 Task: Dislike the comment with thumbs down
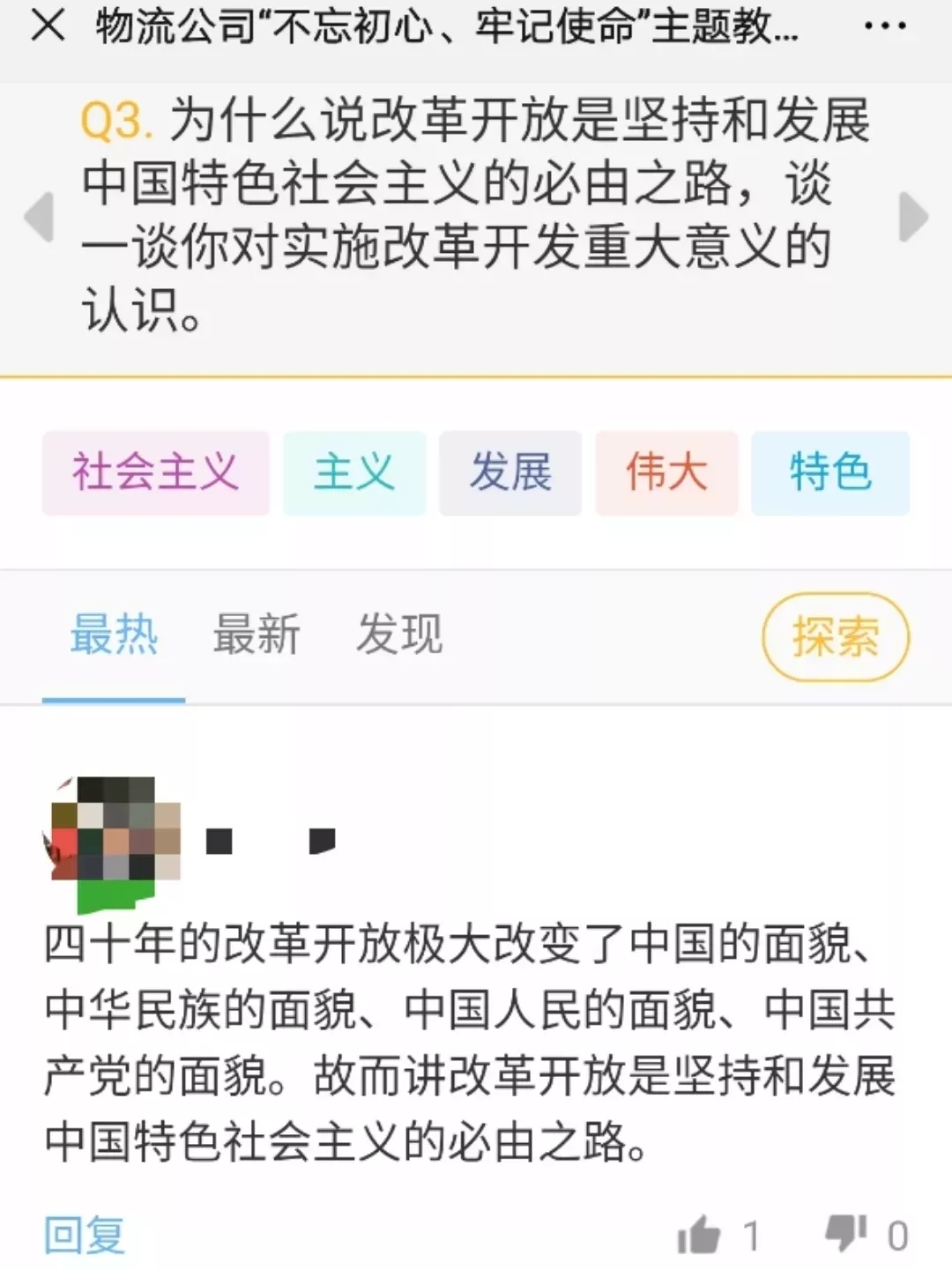(846, 1233)
